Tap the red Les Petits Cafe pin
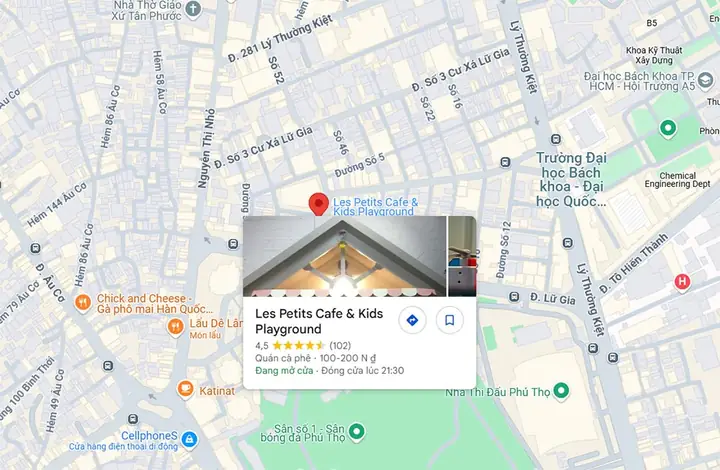This screenshot has width=720, height=470. tap(319, 204)
